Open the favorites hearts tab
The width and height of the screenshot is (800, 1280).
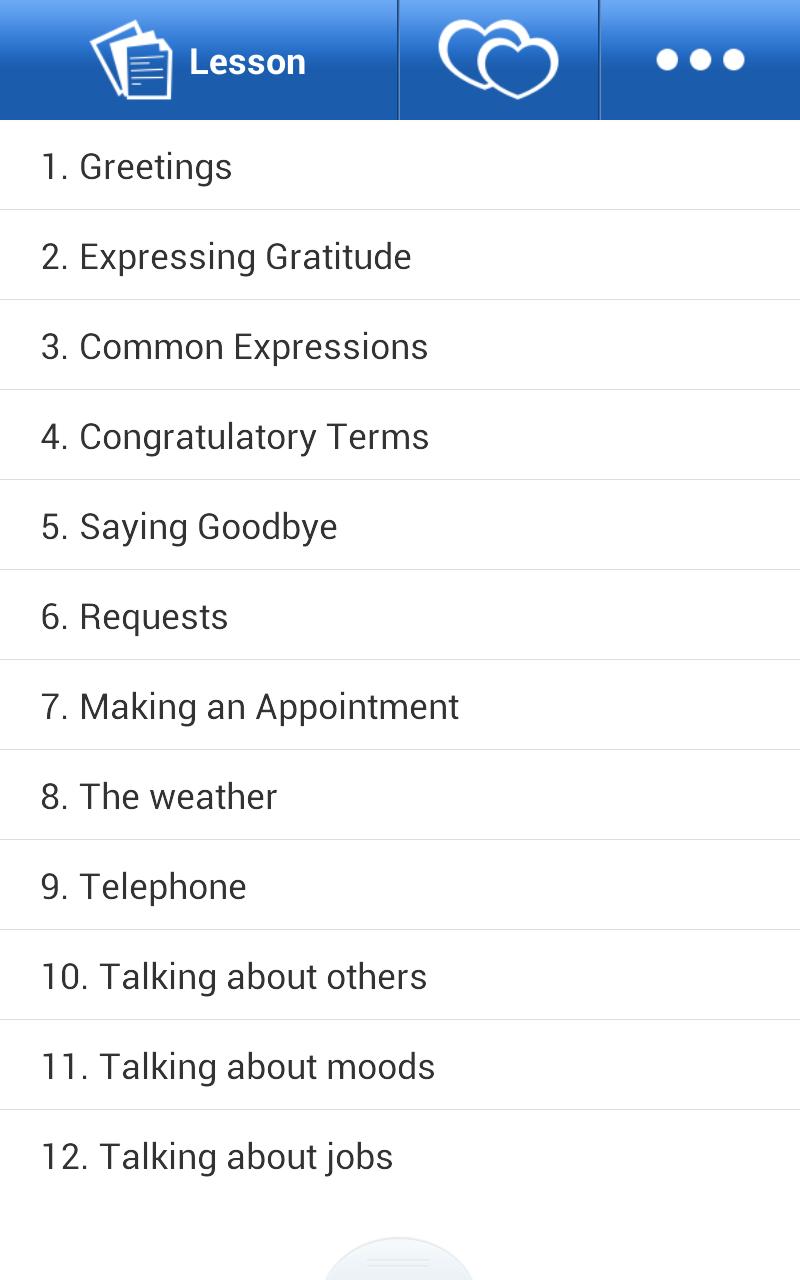pos(498,60)
